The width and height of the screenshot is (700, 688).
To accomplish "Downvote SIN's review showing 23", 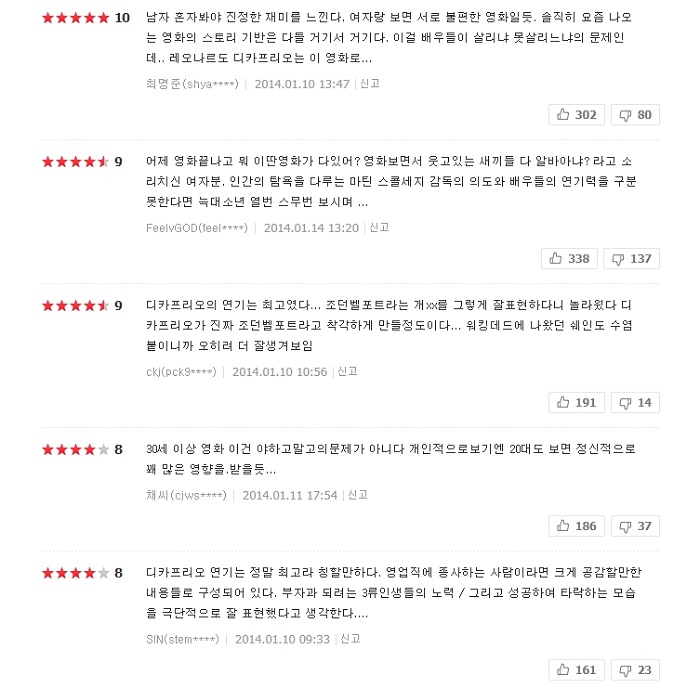I will pos(635,670).
